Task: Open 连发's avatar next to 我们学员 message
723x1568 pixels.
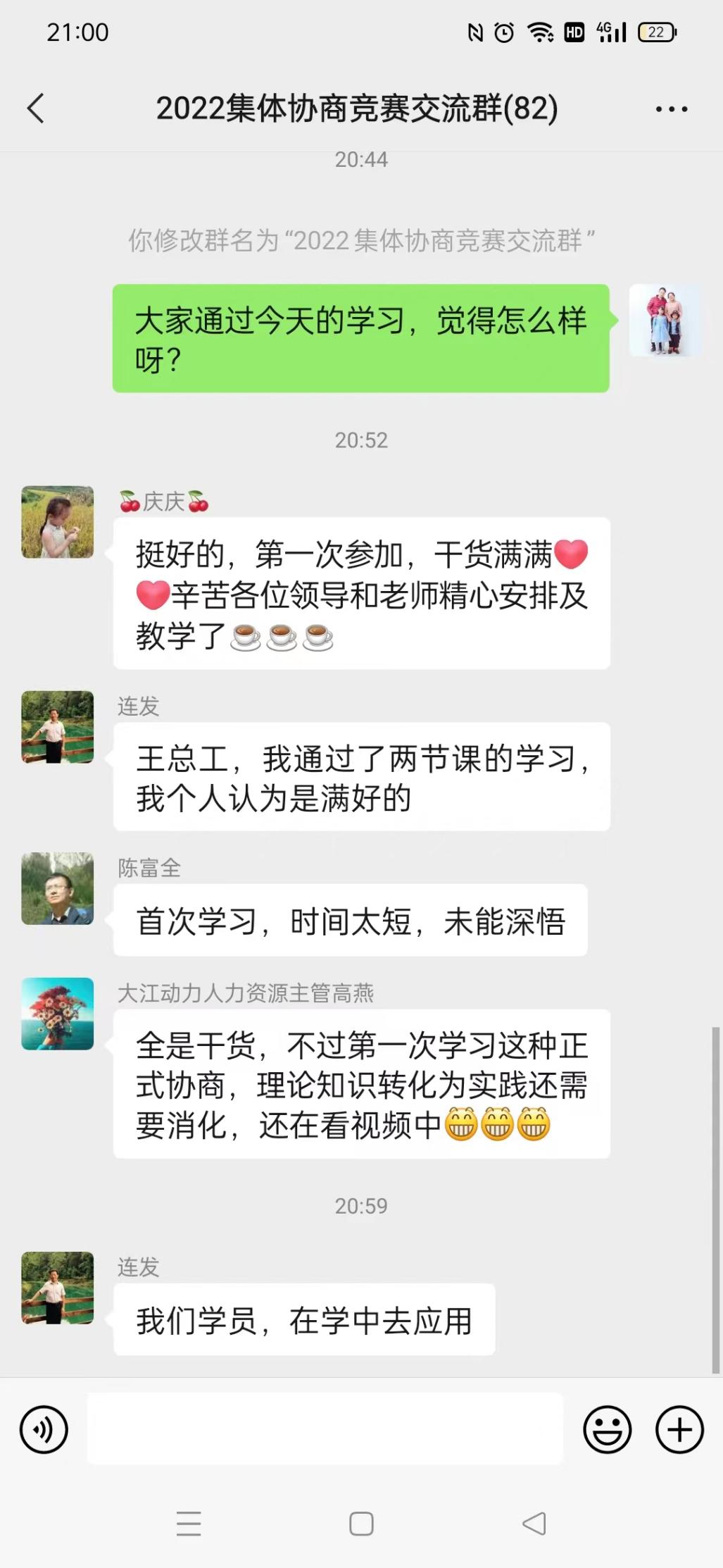Action: 58,1288
